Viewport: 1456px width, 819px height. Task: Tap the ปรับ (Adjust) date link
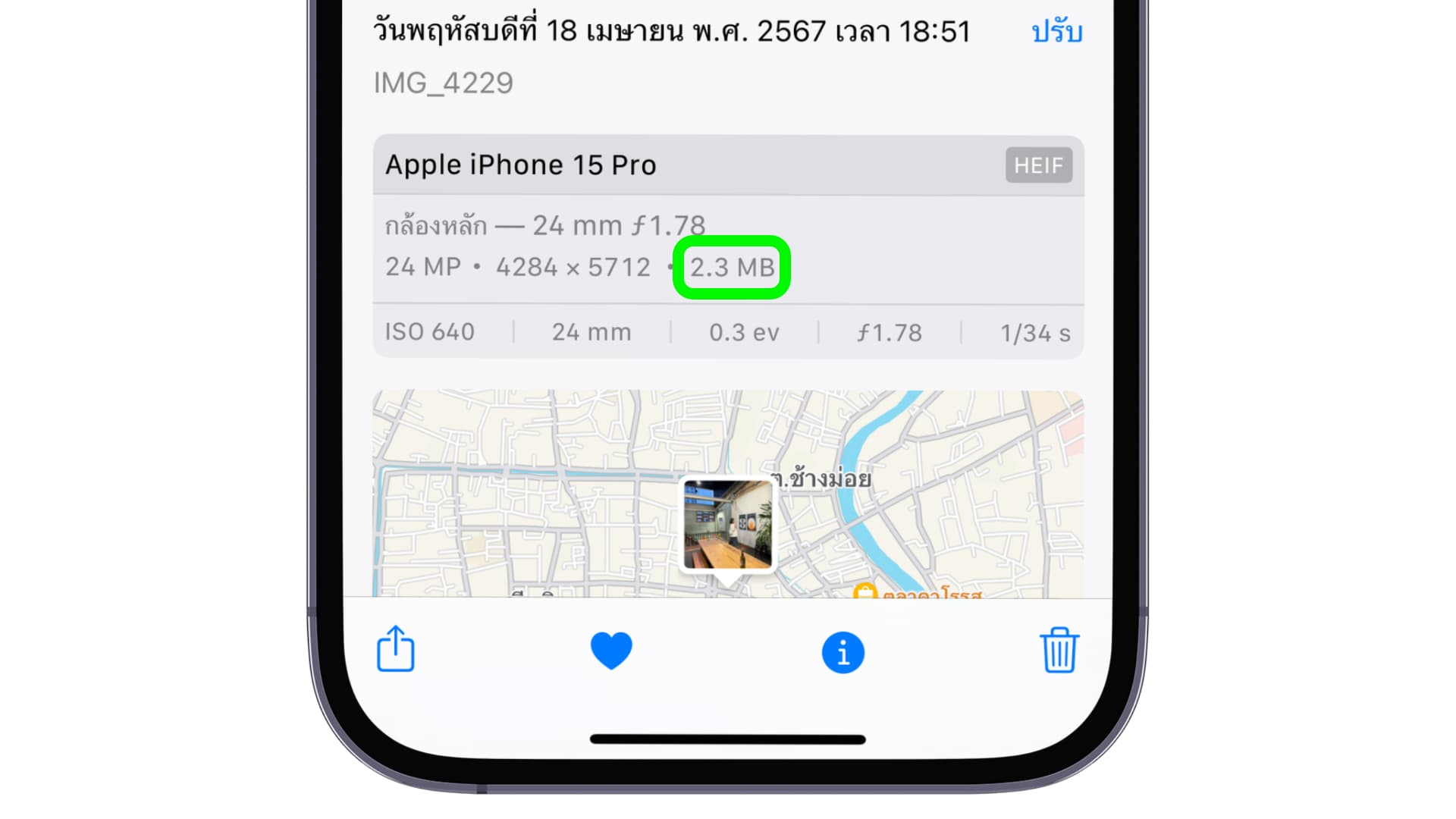1056,32
